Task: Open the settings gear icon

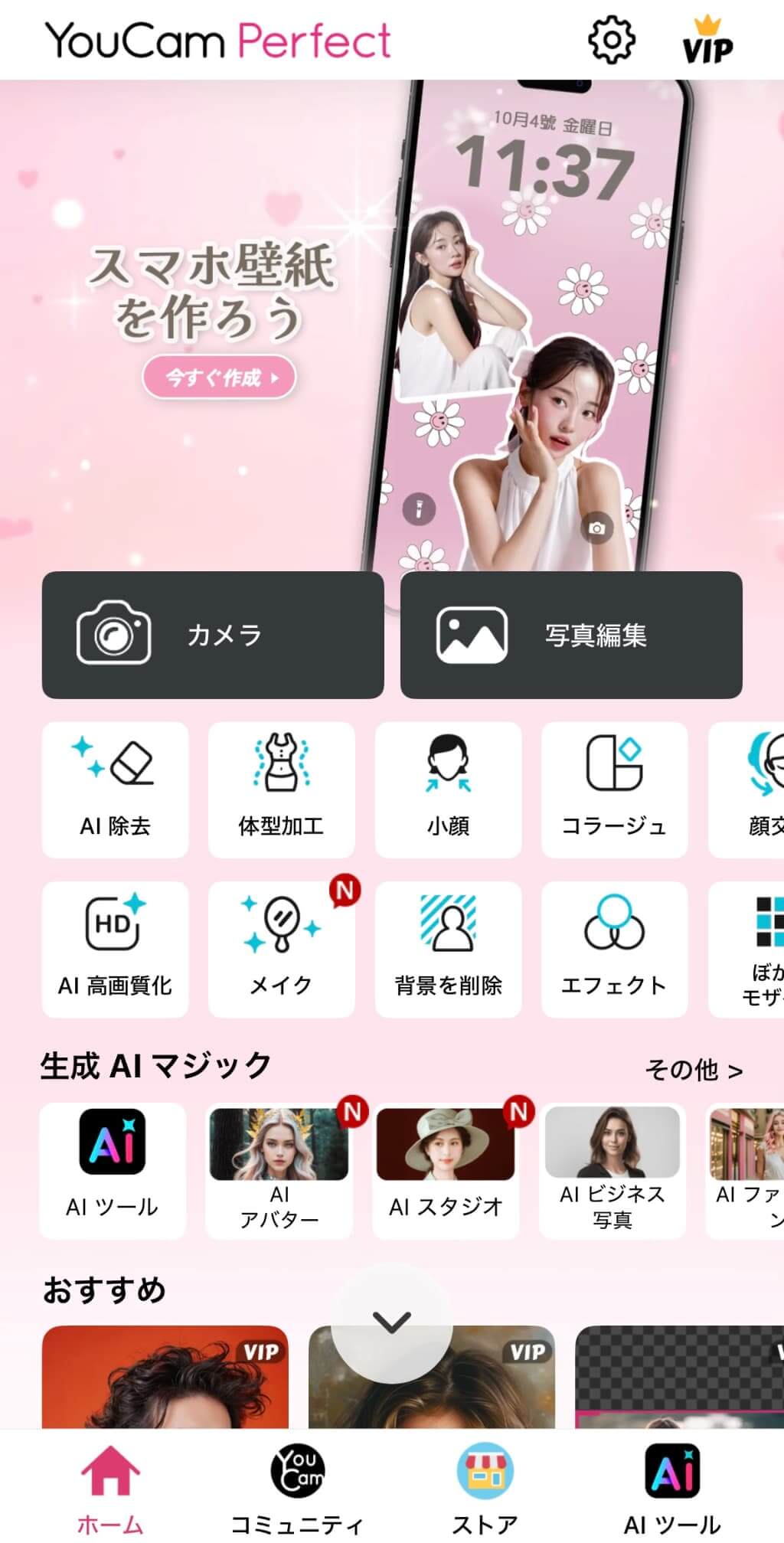Action: click(611, 39)
